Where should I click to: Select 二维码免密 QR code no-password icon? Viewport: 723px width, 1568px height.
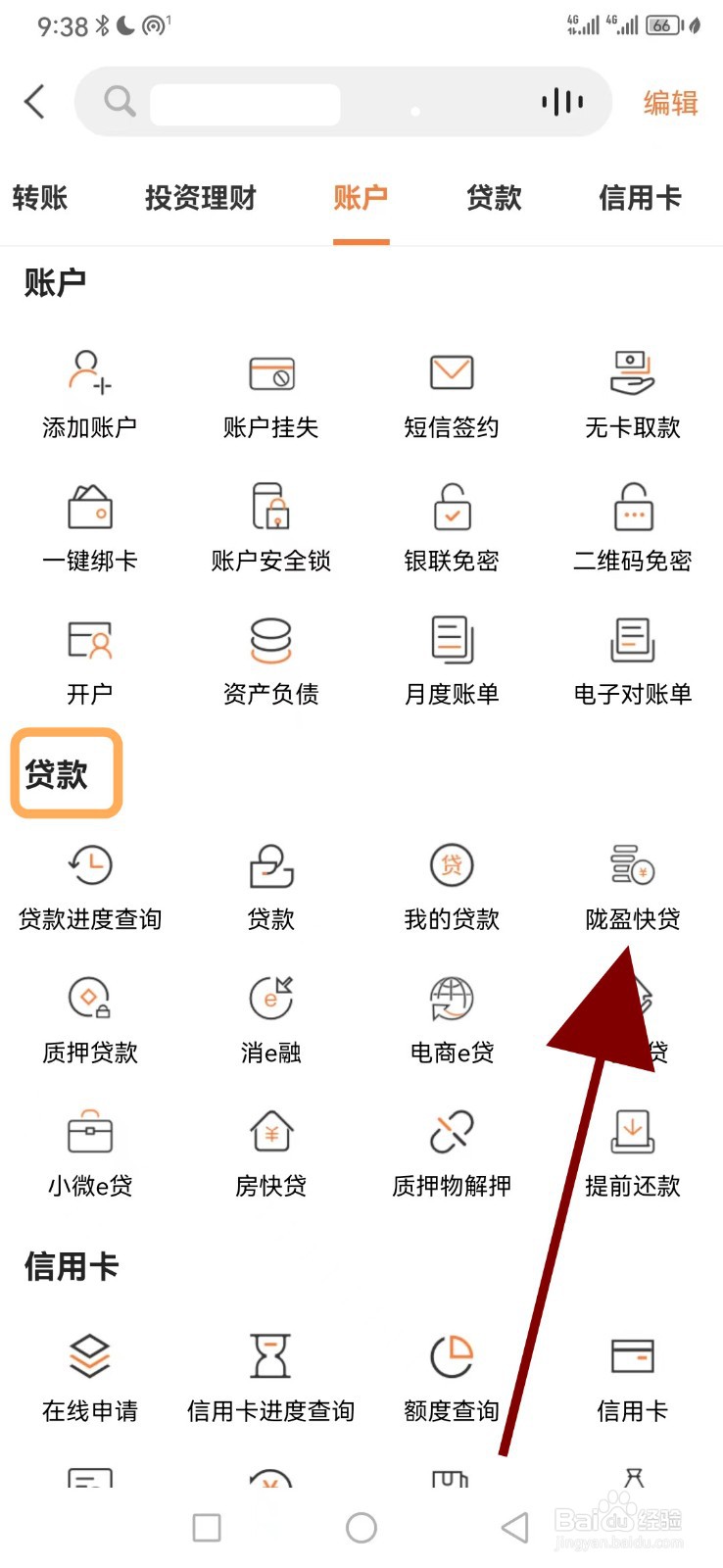(x=632, y=524)
